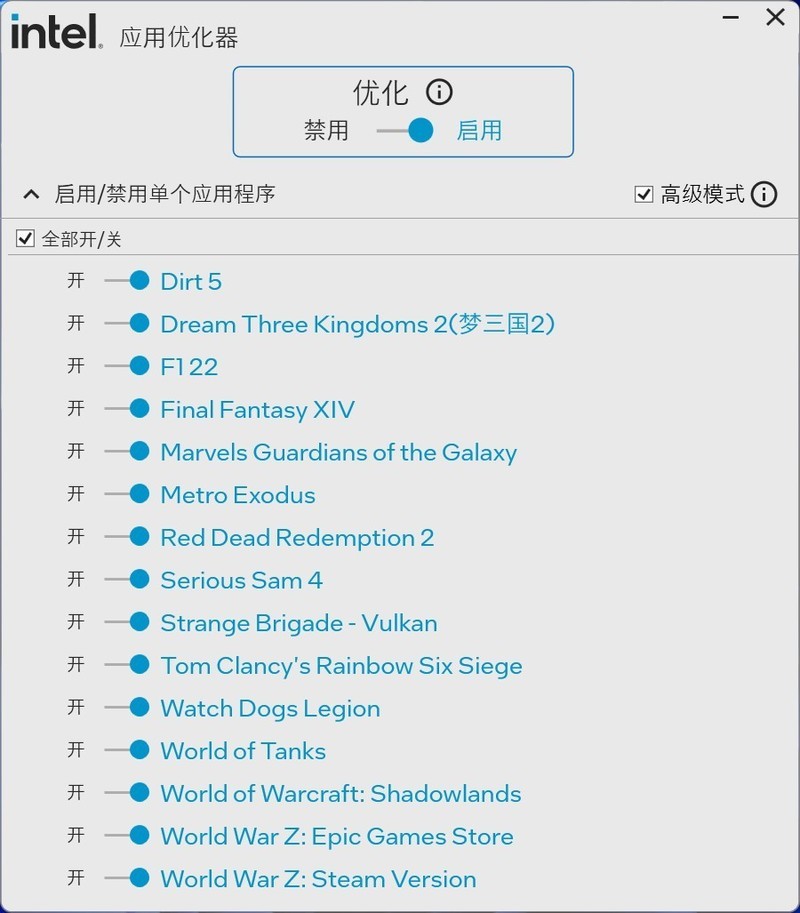Turn off Metro Exodus optimization
This screenshot has height=913, width=800.
coord(127,494)
